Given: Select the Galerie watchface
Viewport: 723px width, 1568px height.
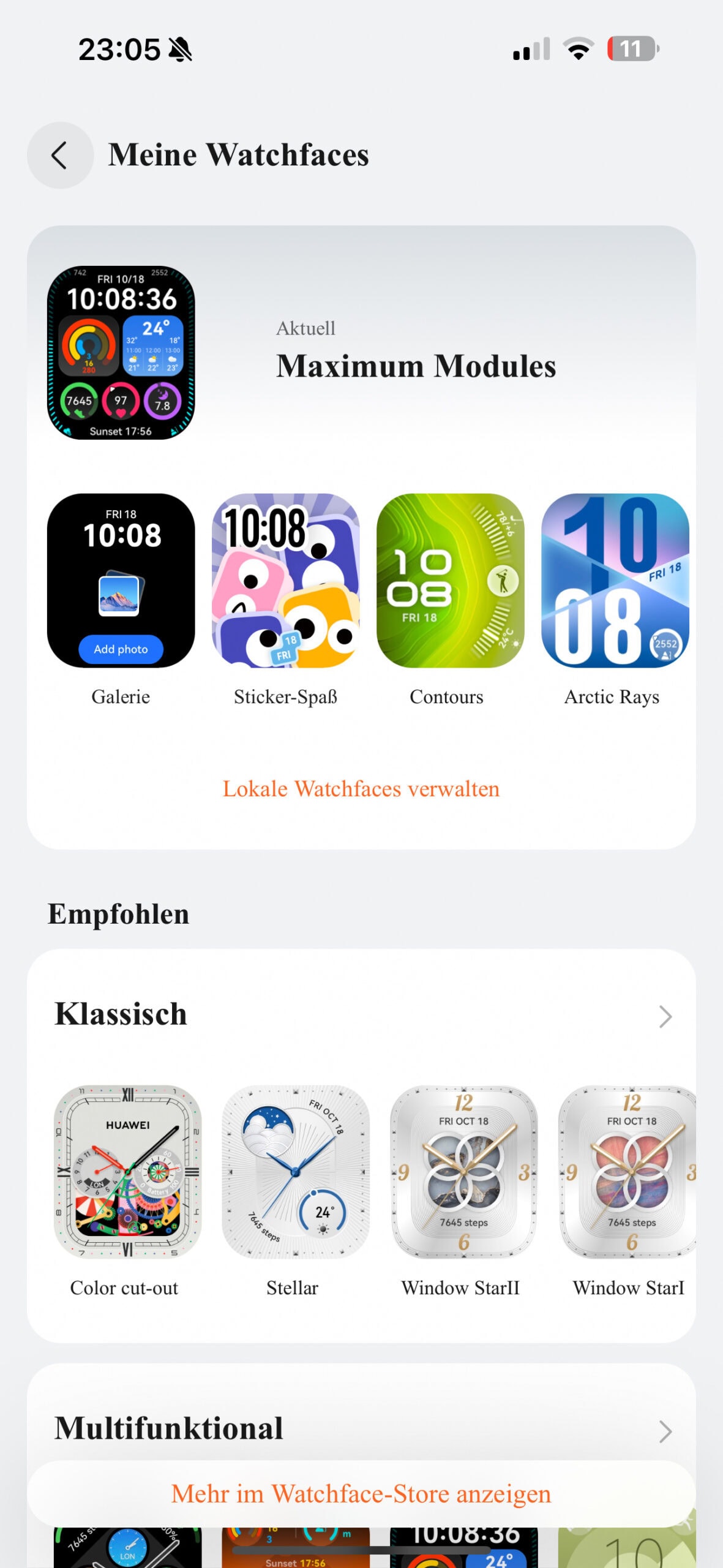Looking at the screenshot, I should click(x=121, y=581).
